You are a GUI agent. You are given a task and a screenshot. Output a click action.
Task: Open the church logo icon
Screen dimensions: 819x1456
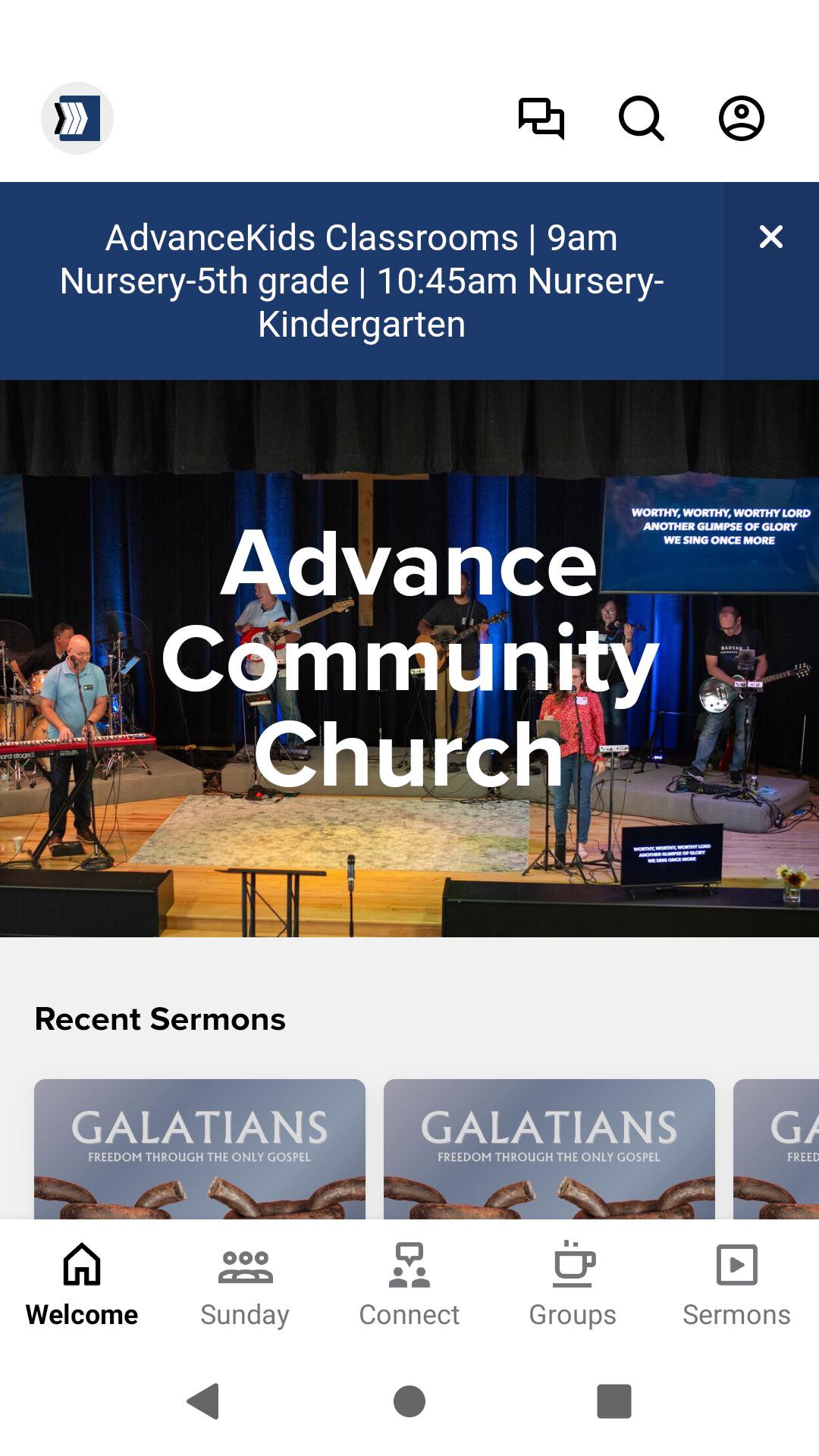coord(77,118)
